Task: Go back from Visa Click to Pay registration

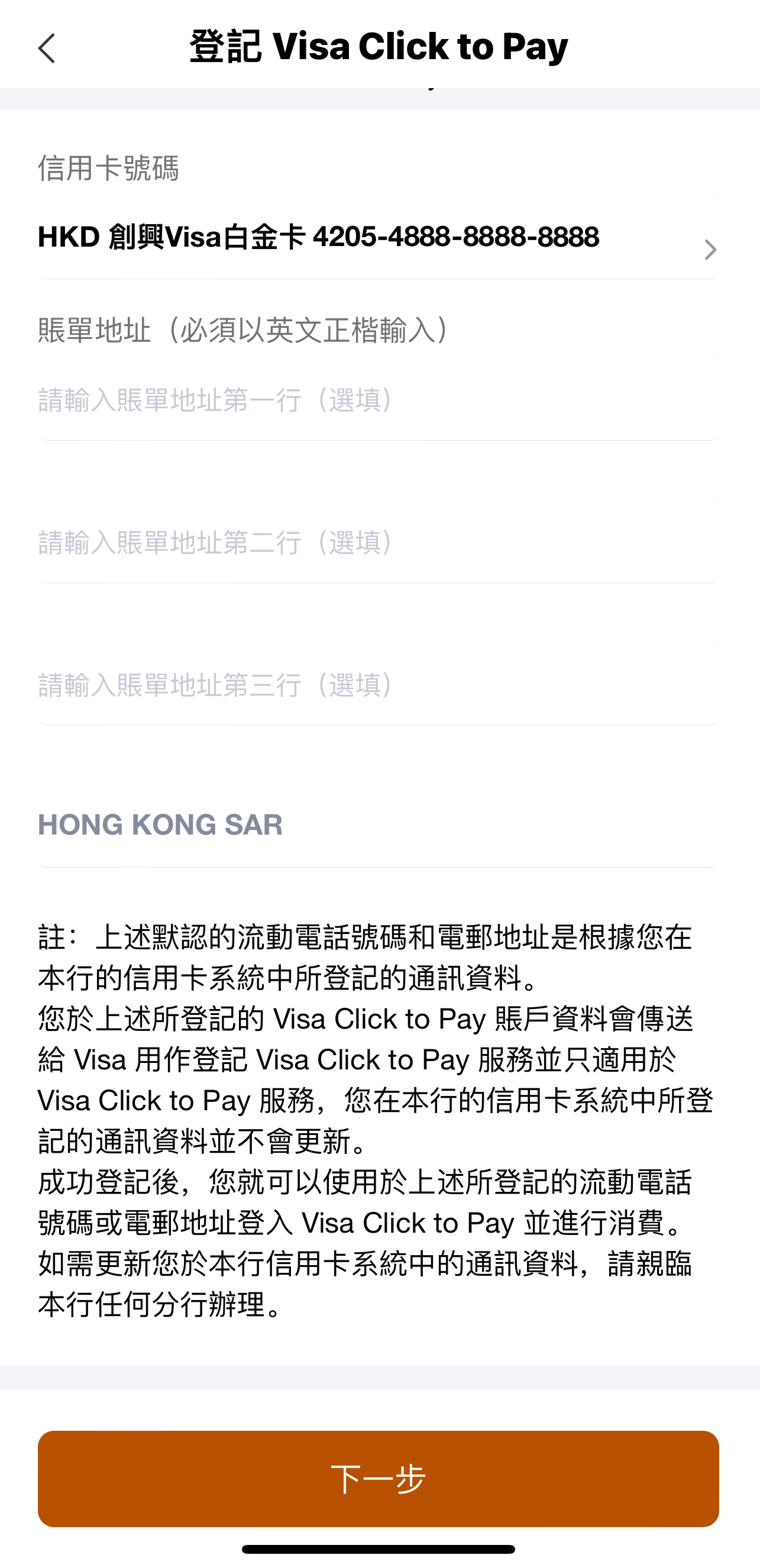Action: [47, 49]
